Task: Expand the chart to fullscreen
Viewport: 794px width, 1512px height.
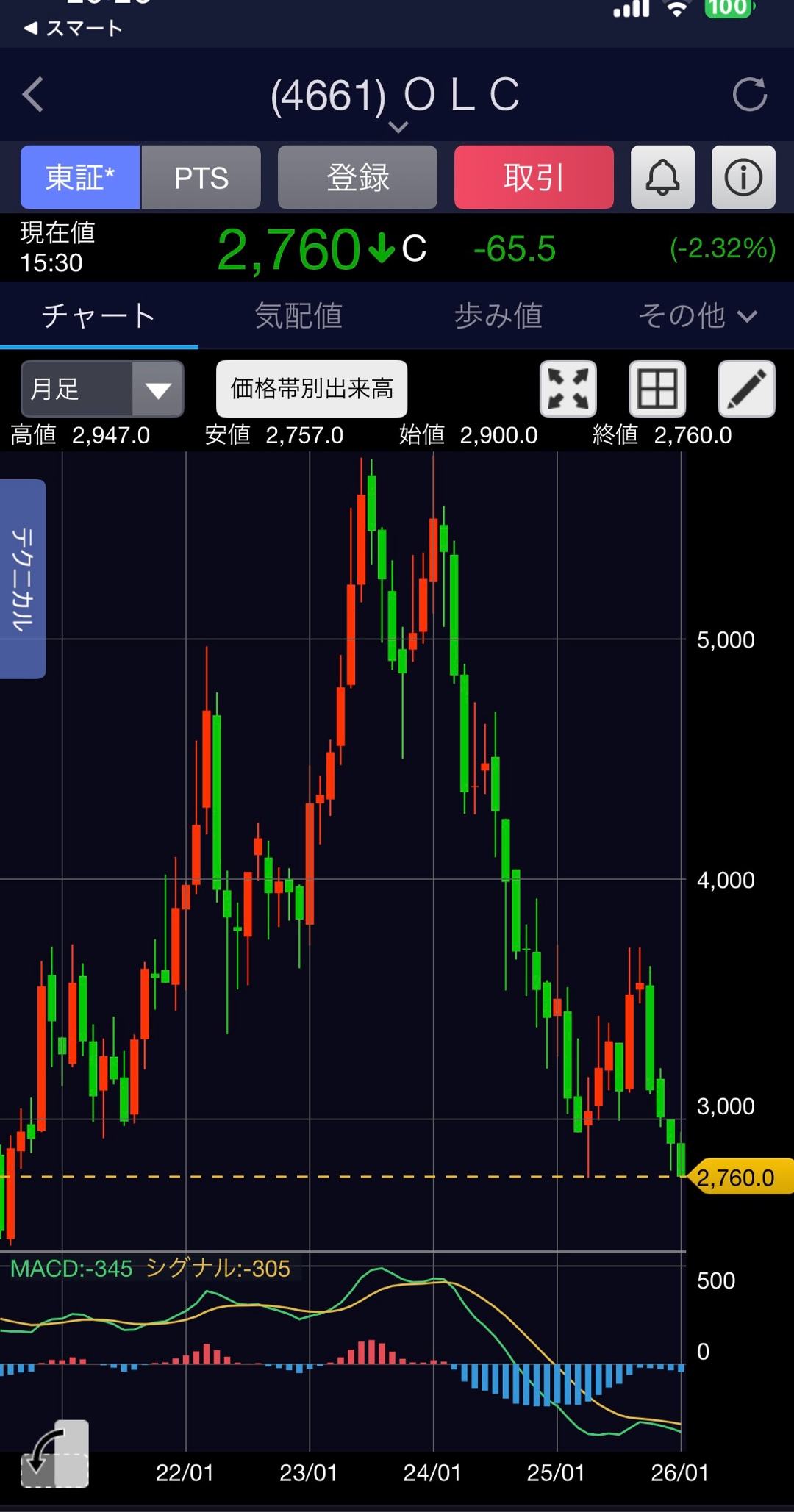Action: click(x=568, y=389)
